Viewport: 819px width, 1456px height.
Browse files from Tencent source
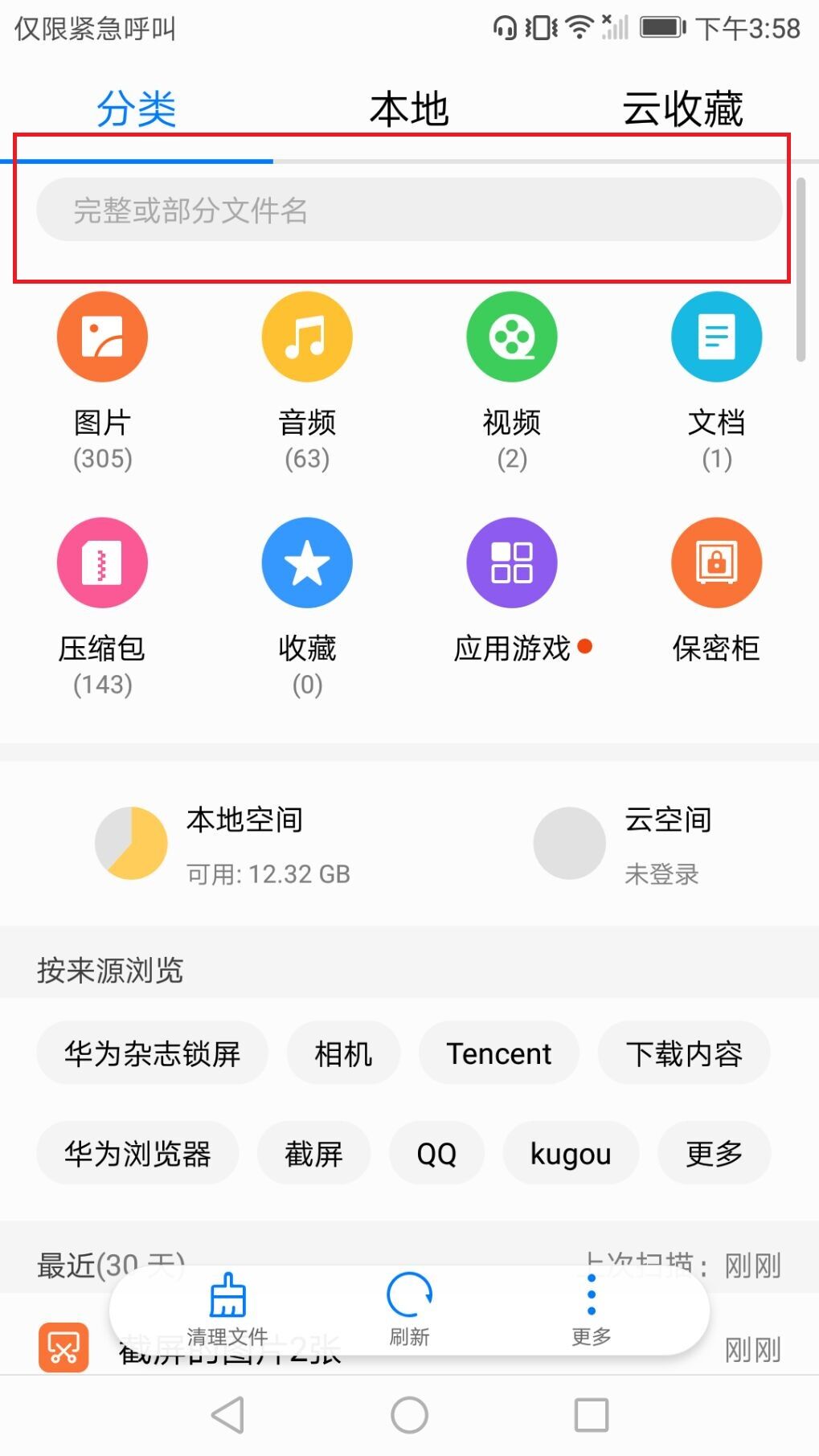coord(498,1053)
